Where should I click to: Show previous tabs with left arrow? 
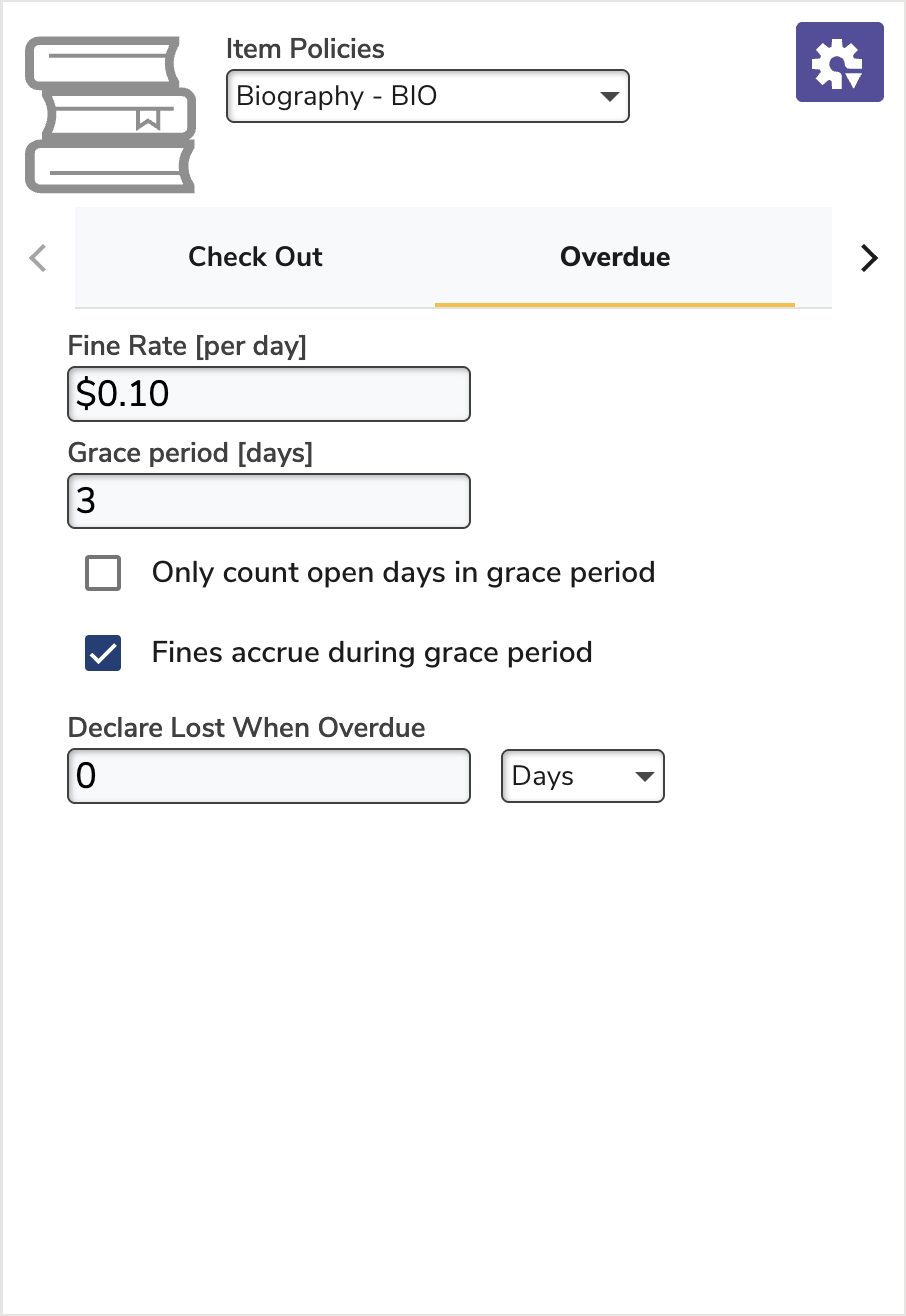pyautogui.click(x=38, y=258)
